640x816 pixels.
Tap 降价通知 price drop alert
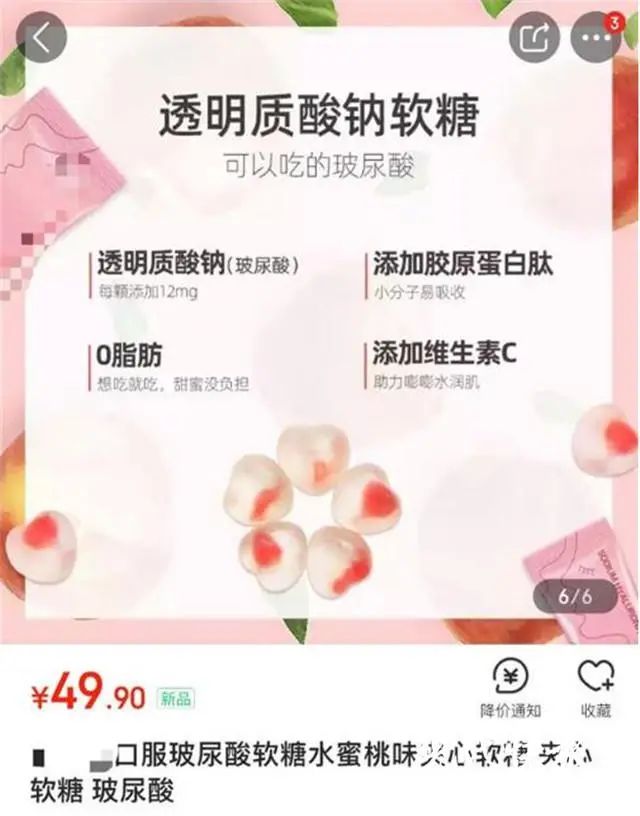(511, 689)
